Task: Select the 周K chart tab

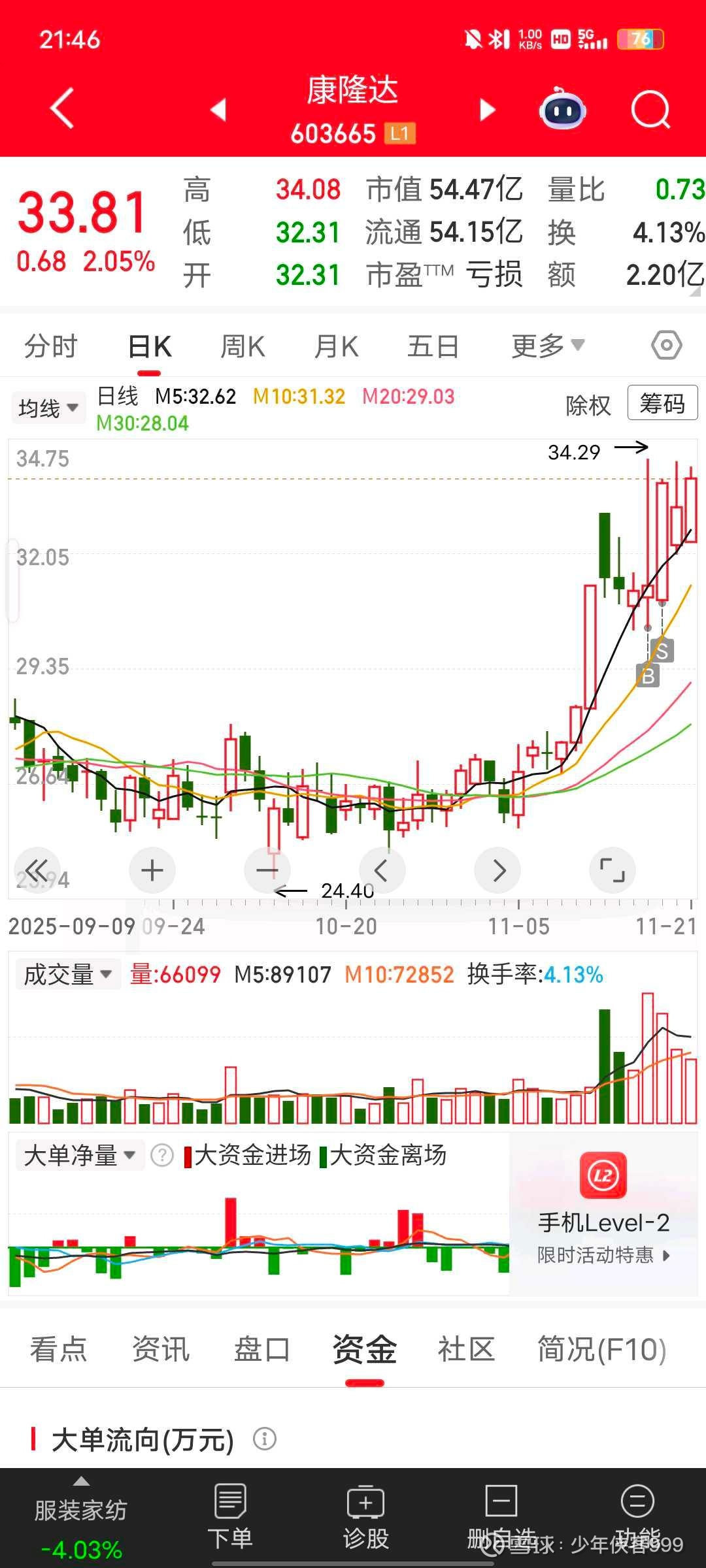Action: click(x=243, y=346)
